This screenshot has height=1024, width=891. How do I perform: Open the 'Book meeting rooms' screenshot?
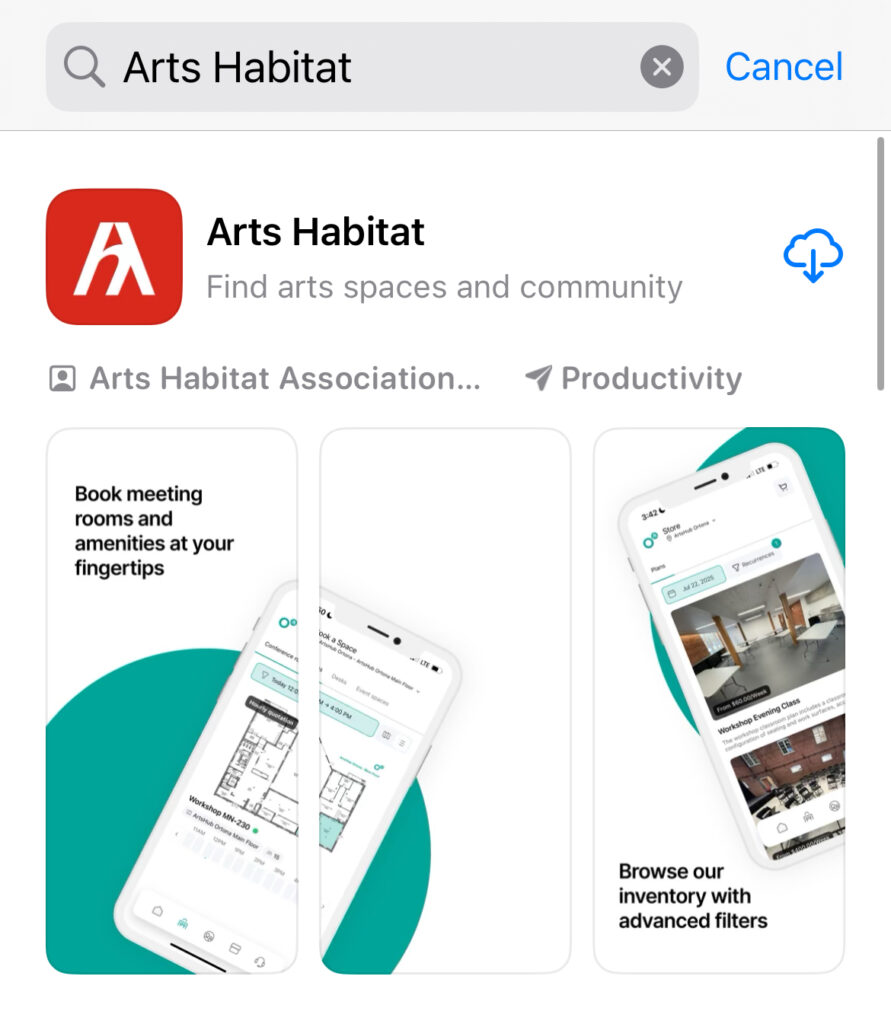click(x=172, y=700)
